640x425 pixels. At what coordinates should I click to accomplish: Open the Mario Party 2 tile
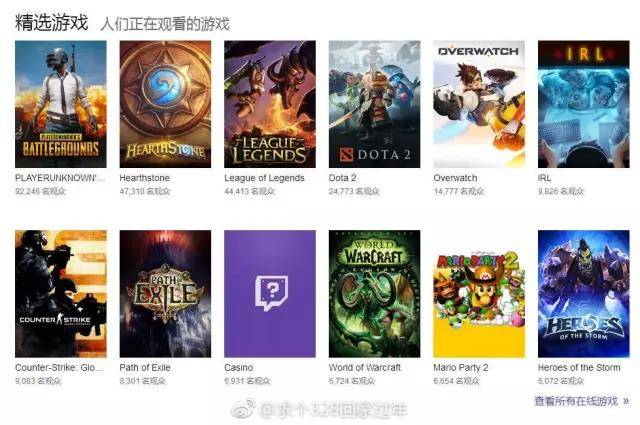(x=479, y=293)
